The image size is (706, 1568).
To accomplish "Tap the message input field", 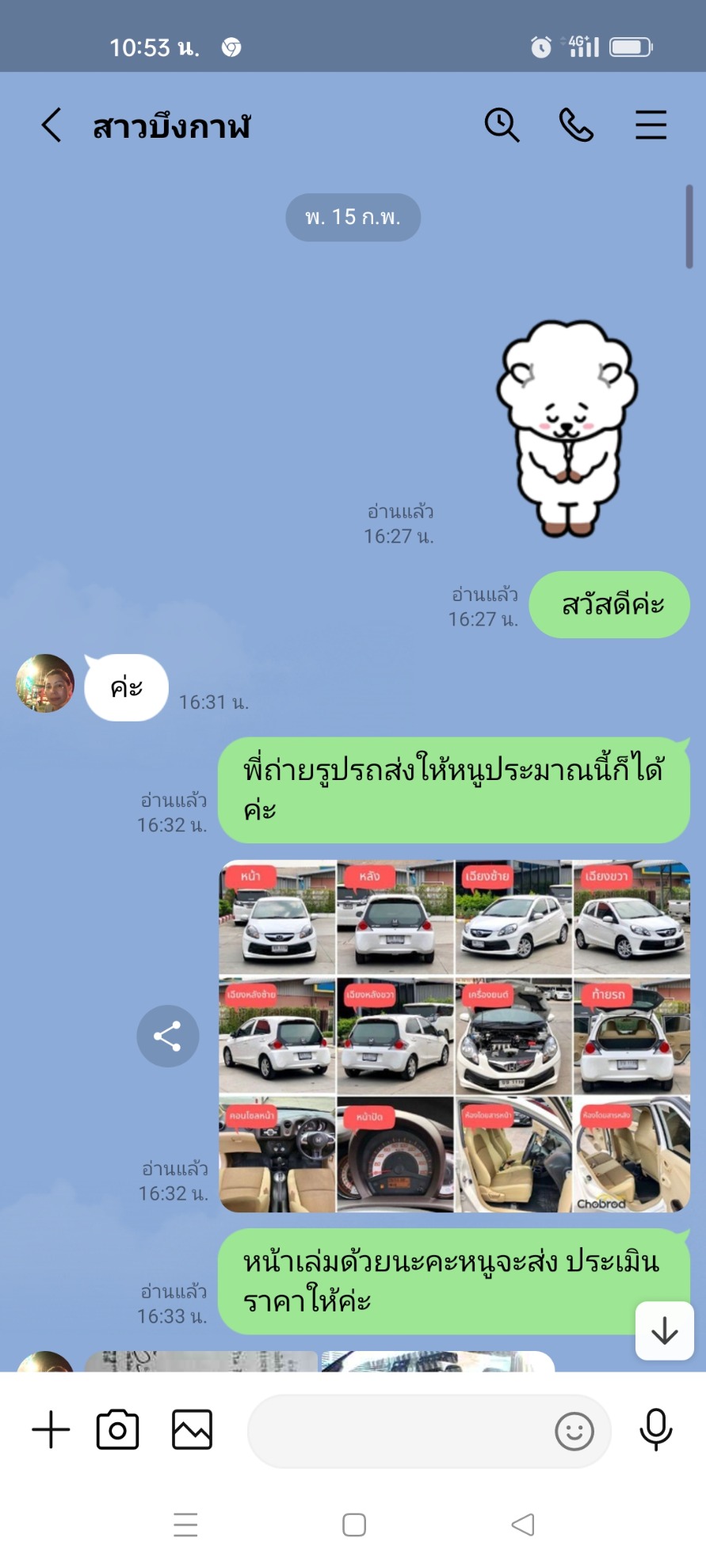I will click(396, 1431).
